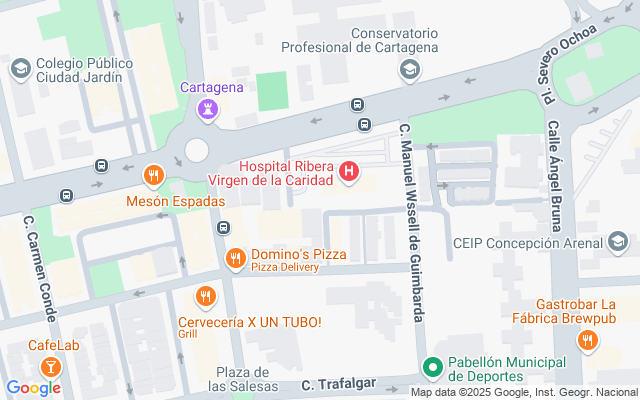Tap the Colegio Público Ciudad Jardín pin

[19, 69]
